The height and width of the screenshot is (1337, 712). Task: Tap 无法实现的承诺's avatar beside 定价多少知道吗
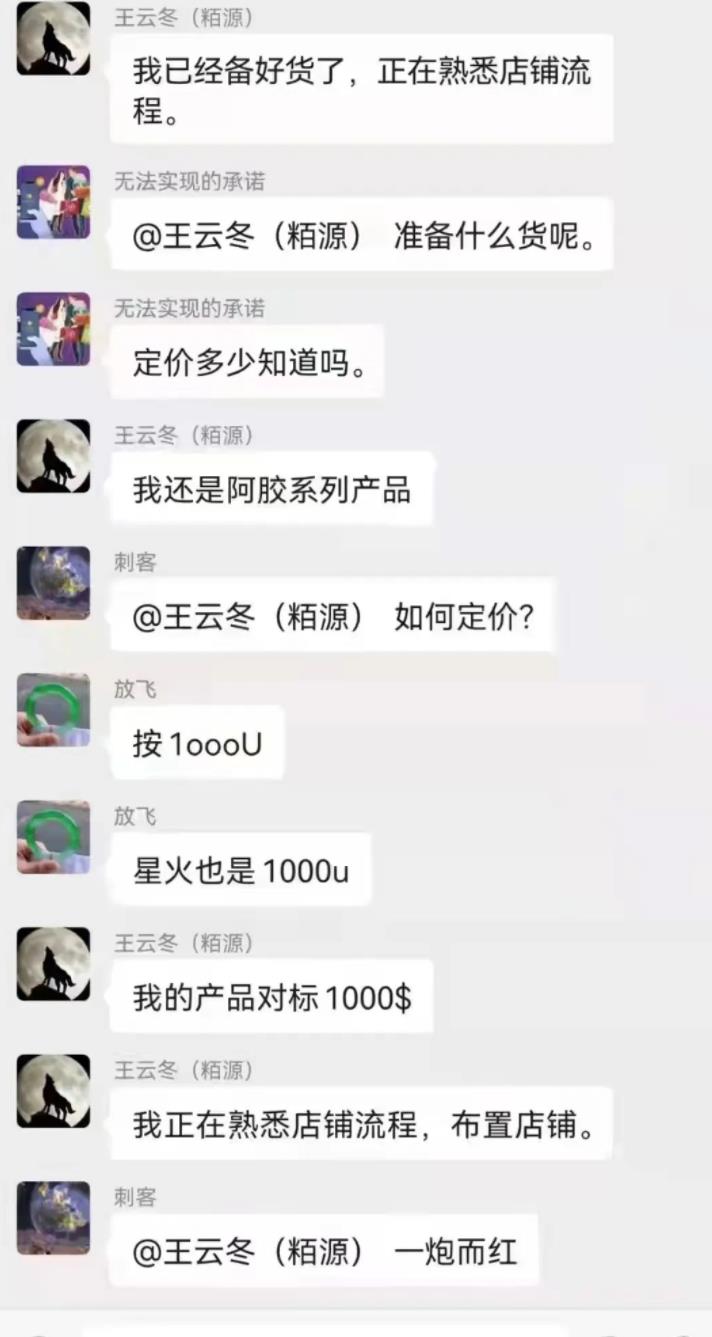coord(53,329)
